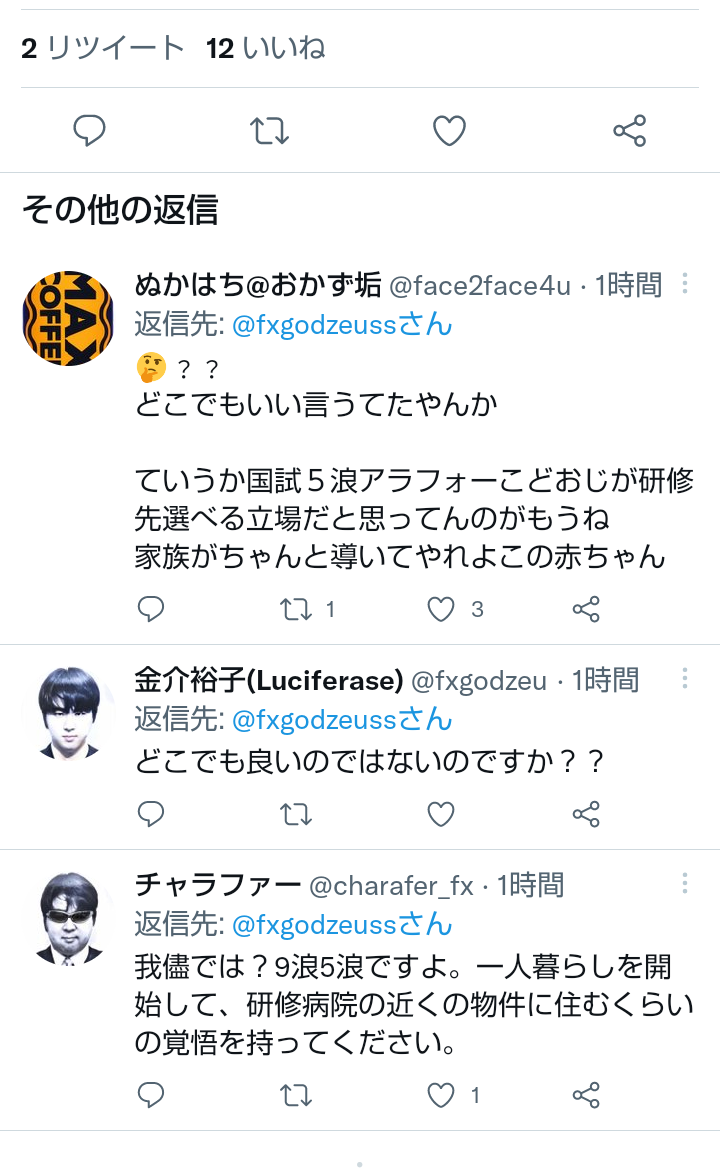Share ぬかはち's reply
Image resolution: width=720 pixels, height=1172 pixels.
click(586, 609)
